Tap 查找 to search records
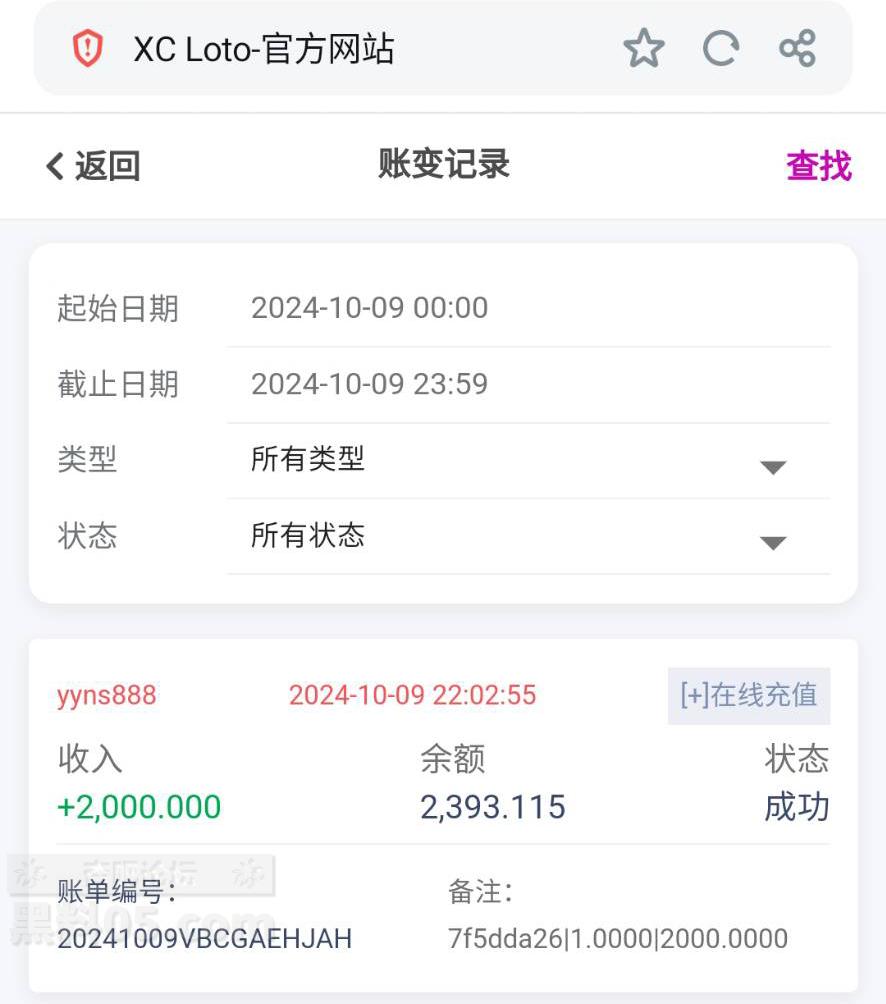Screen dimensions: 886x1004 pos(818,166)
